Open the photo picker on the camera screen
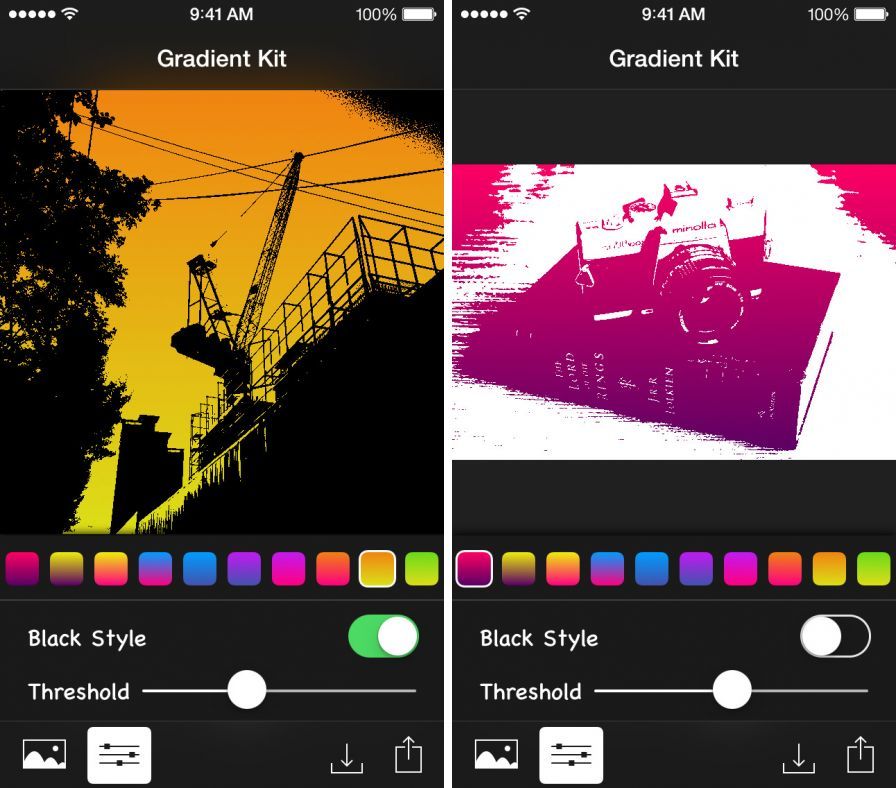Viewport: 896px width, 788px height. [x=497, y=755]
